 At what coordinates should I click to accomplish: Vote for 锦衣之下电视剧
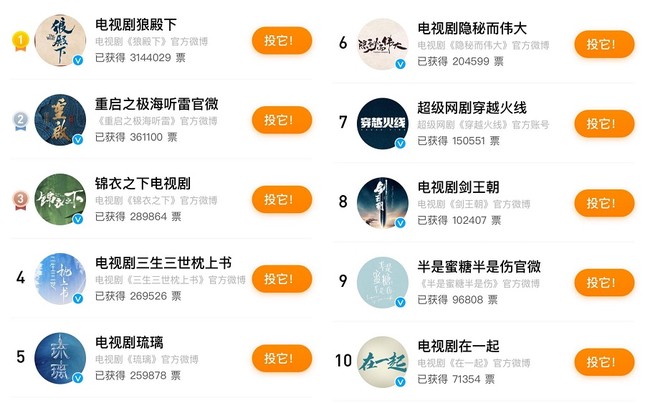tap(281, 200)
